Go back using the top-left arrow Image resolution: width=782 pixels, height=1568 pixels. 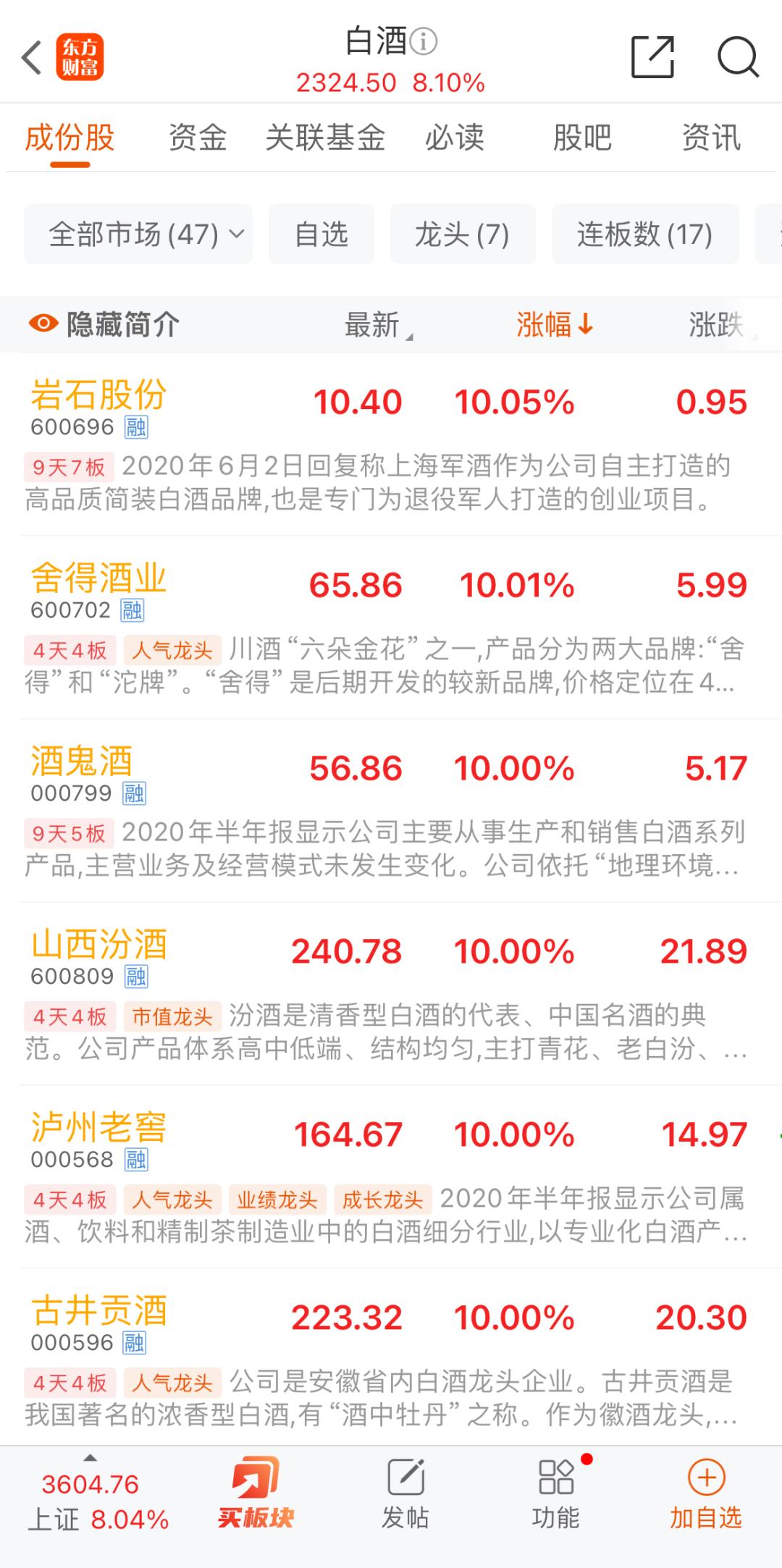(32, 58)
